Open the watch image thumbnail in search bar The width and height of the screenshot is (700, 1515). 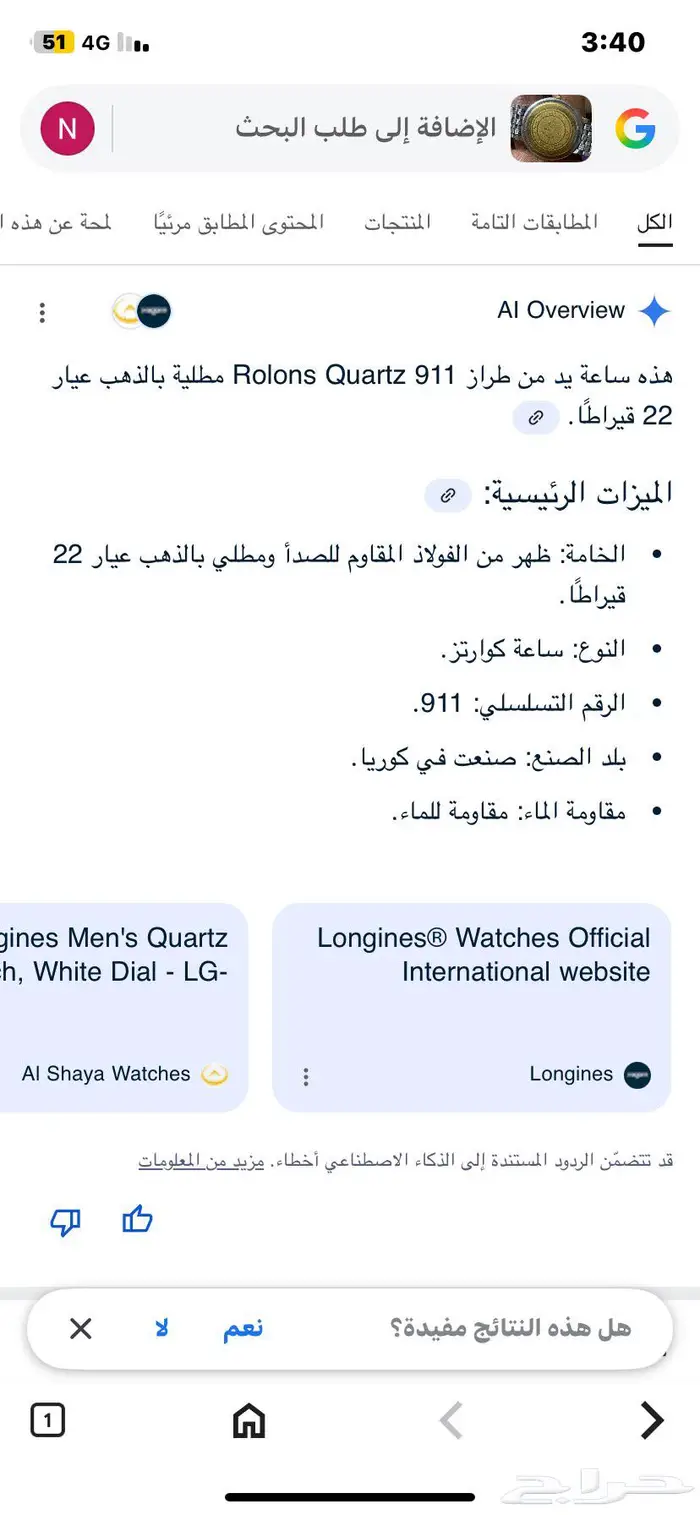tap(551, 129)
